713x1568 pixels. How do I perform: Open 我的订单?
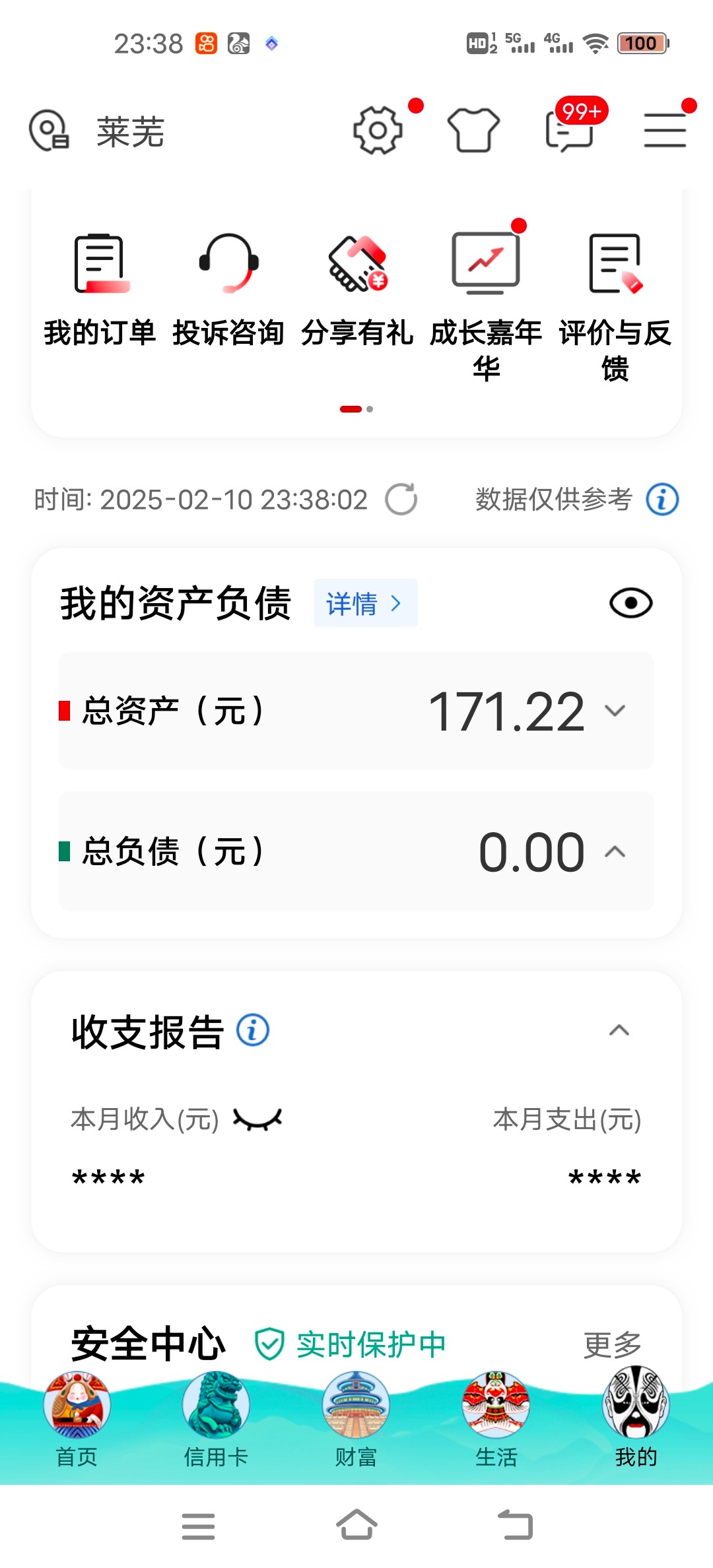point(100,290)
